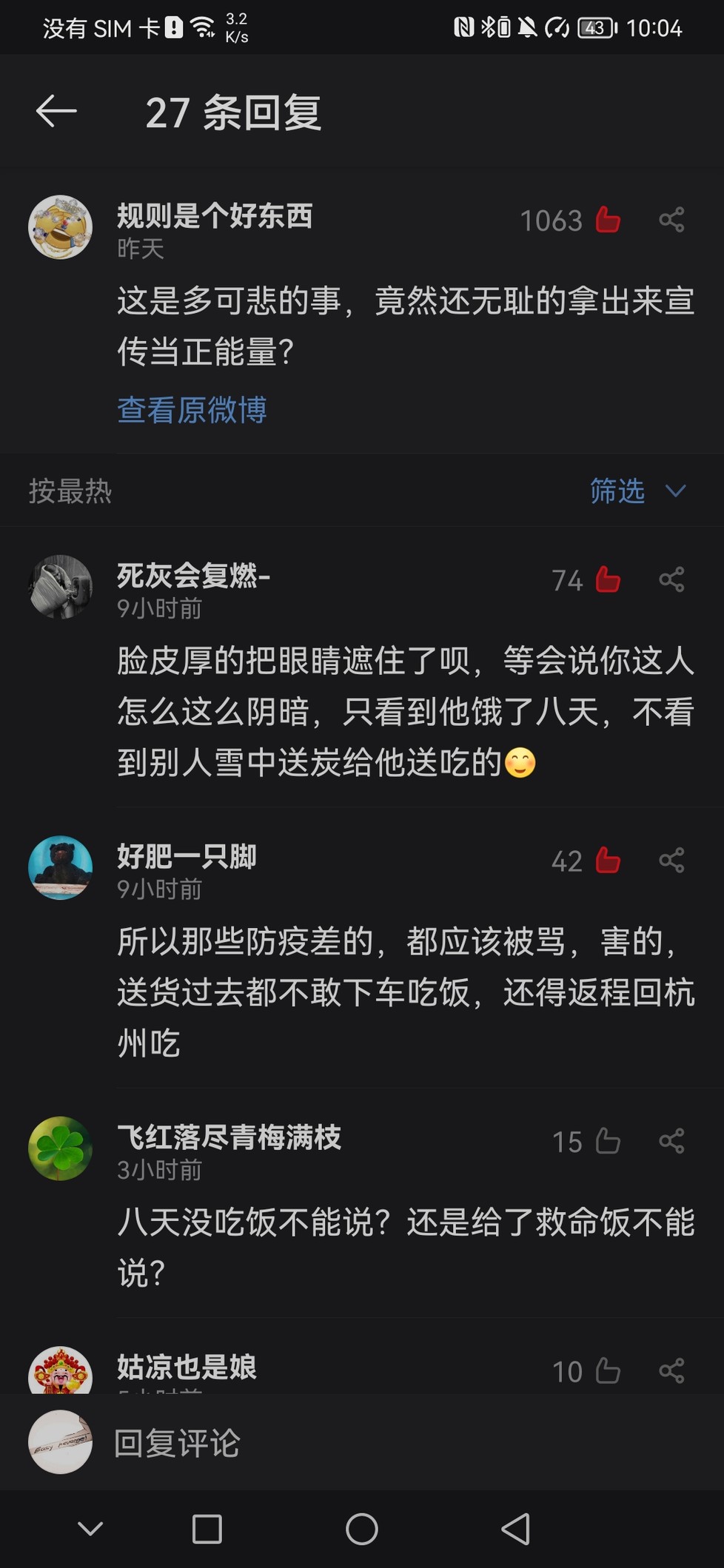Like the comment by 规则是个好东西

coord(608,220)
